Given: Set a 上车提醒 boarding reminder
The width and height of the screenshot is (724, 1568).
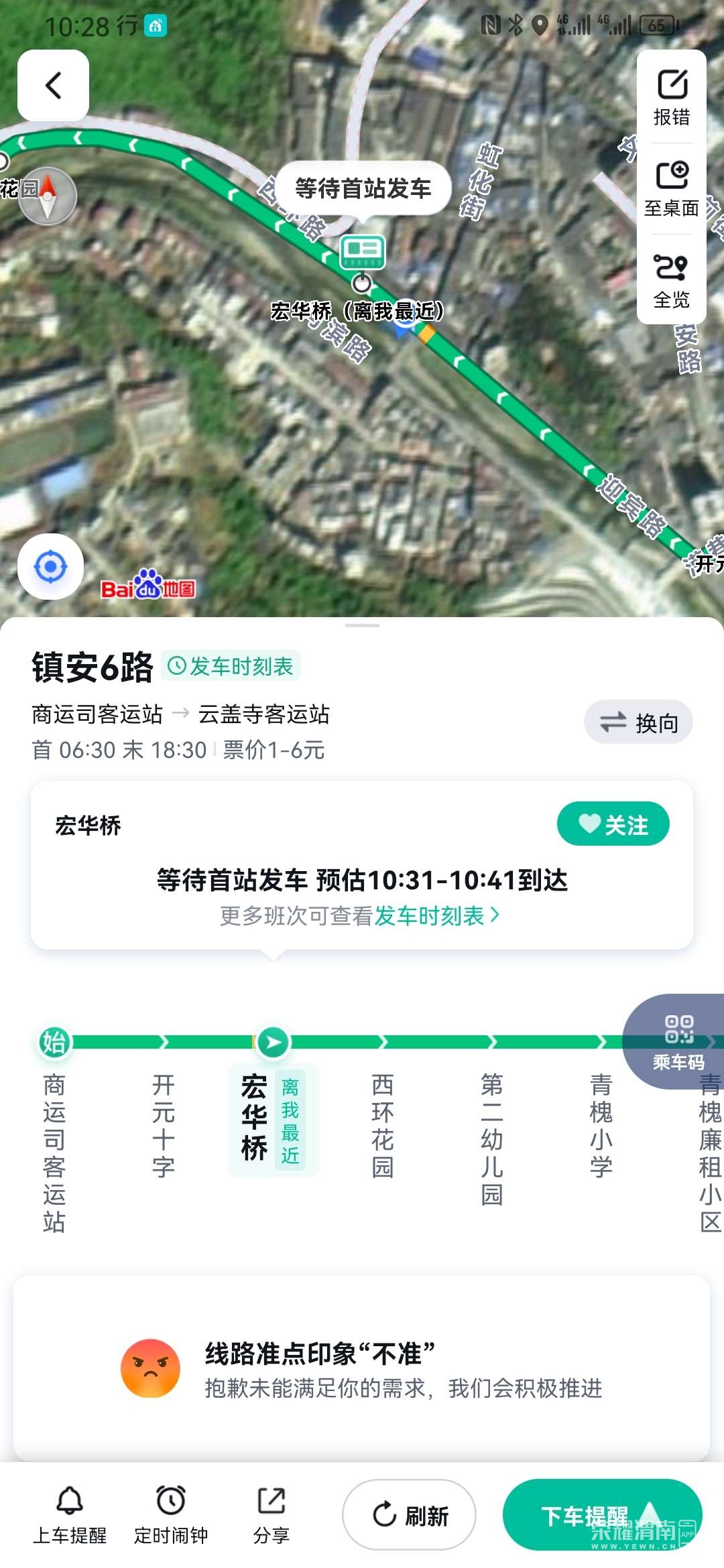Looking at the screenshot, I should point(70,1514).
